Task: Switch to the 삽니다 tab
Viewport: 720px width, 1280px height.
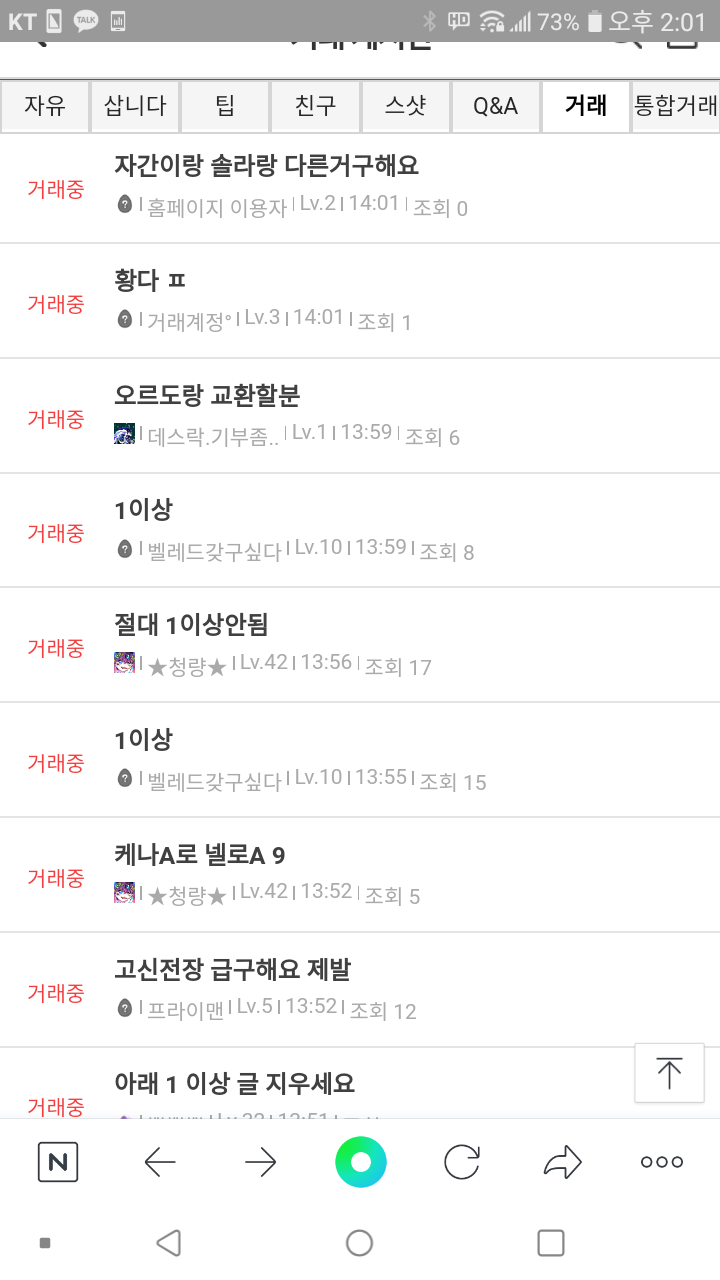Action: [x=135, y=106]
